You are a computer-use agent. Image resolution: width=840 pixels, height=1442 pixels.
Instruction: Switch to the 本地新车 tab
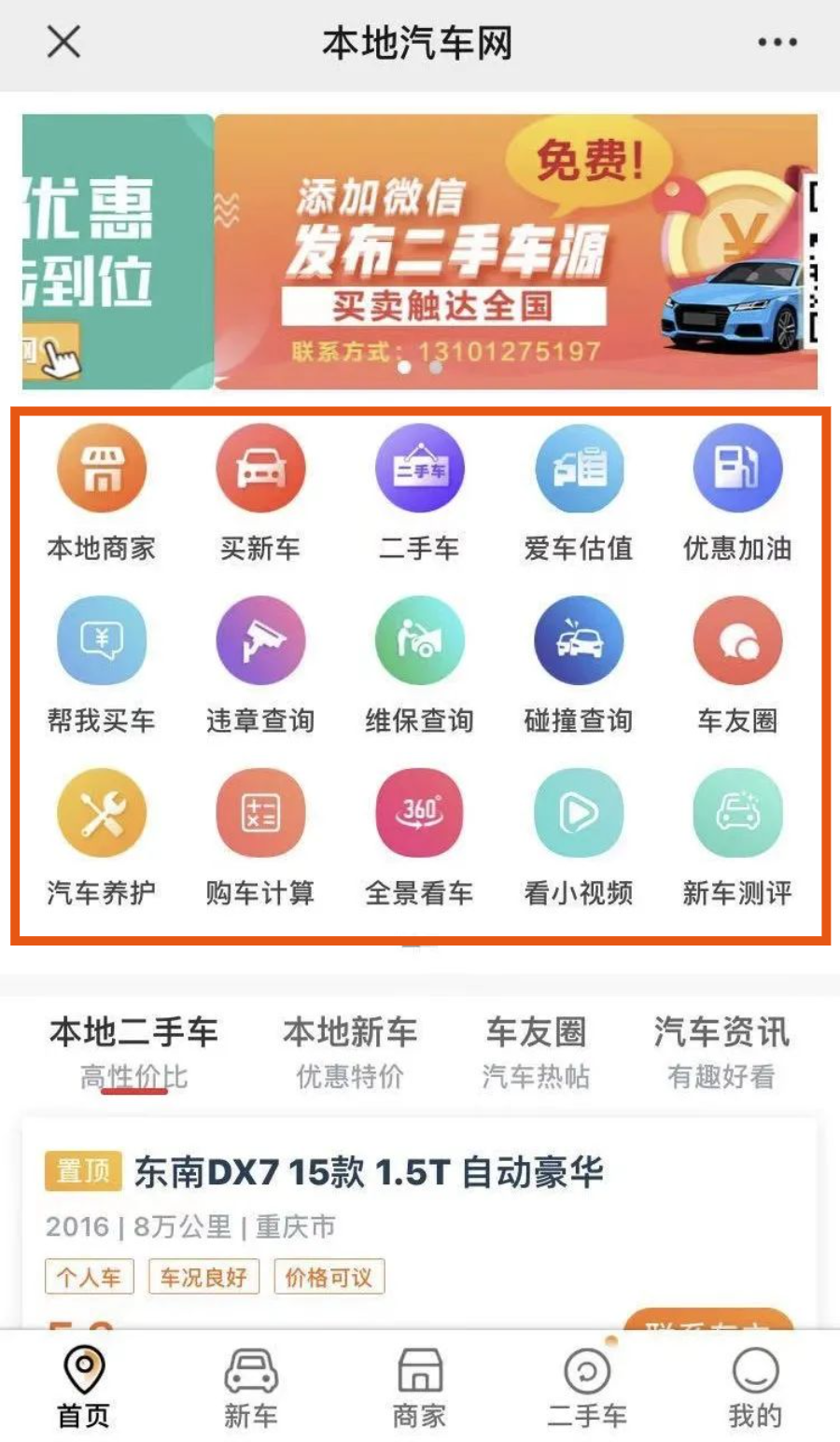(x=350, y=1051)
